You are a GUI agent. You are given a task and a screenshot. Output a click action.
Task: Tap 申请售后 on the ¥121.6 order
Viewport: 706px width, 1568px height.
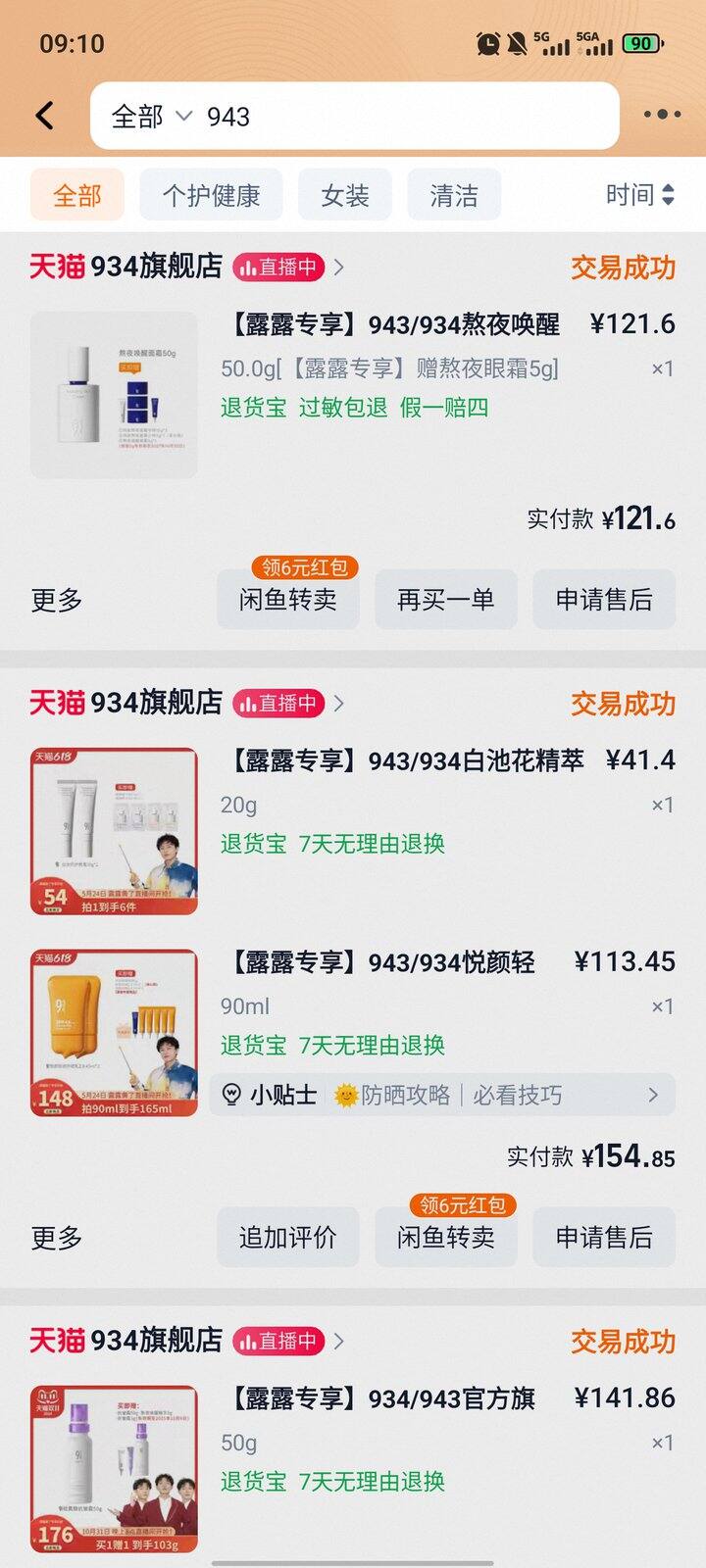point(603,600)
